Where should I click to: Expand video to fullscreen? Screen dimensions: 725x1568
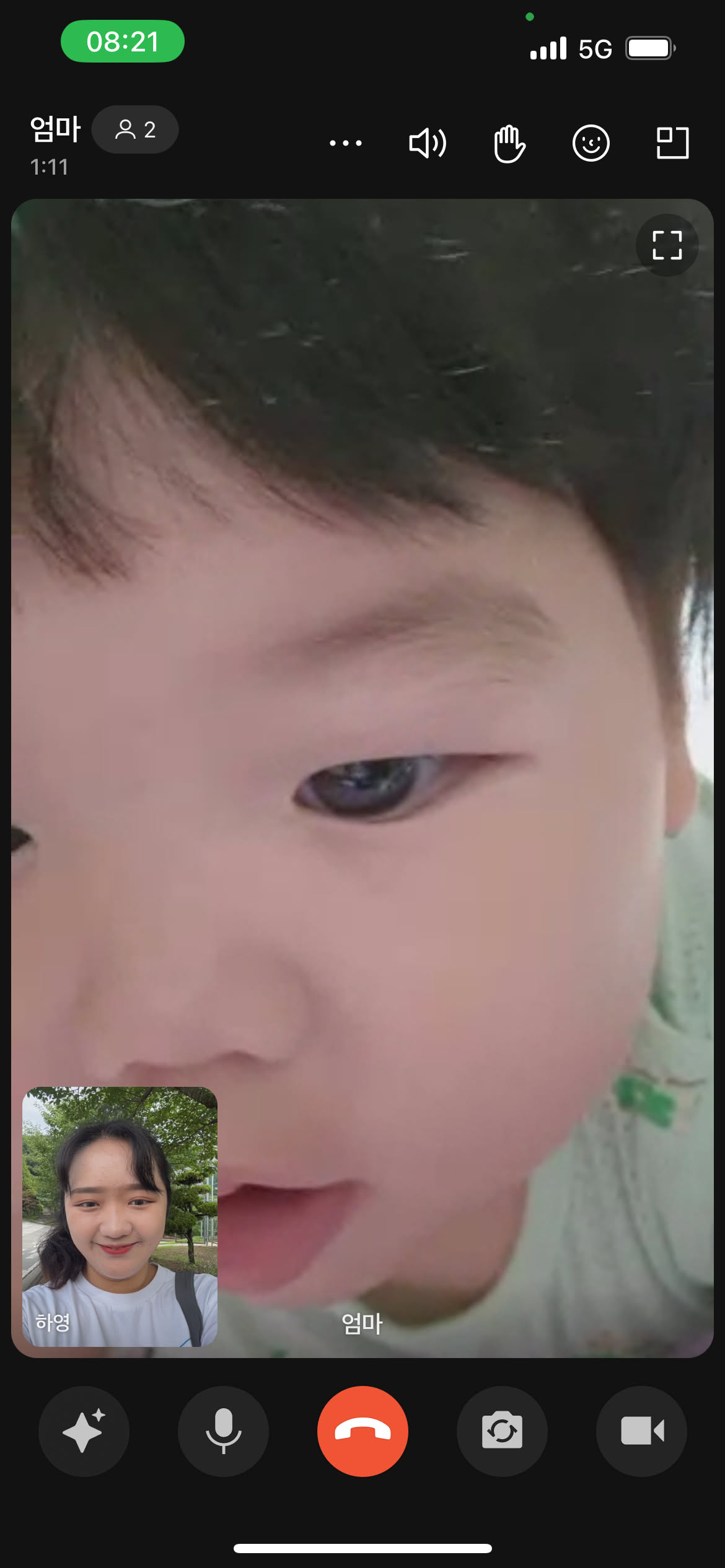click(667, 245)
